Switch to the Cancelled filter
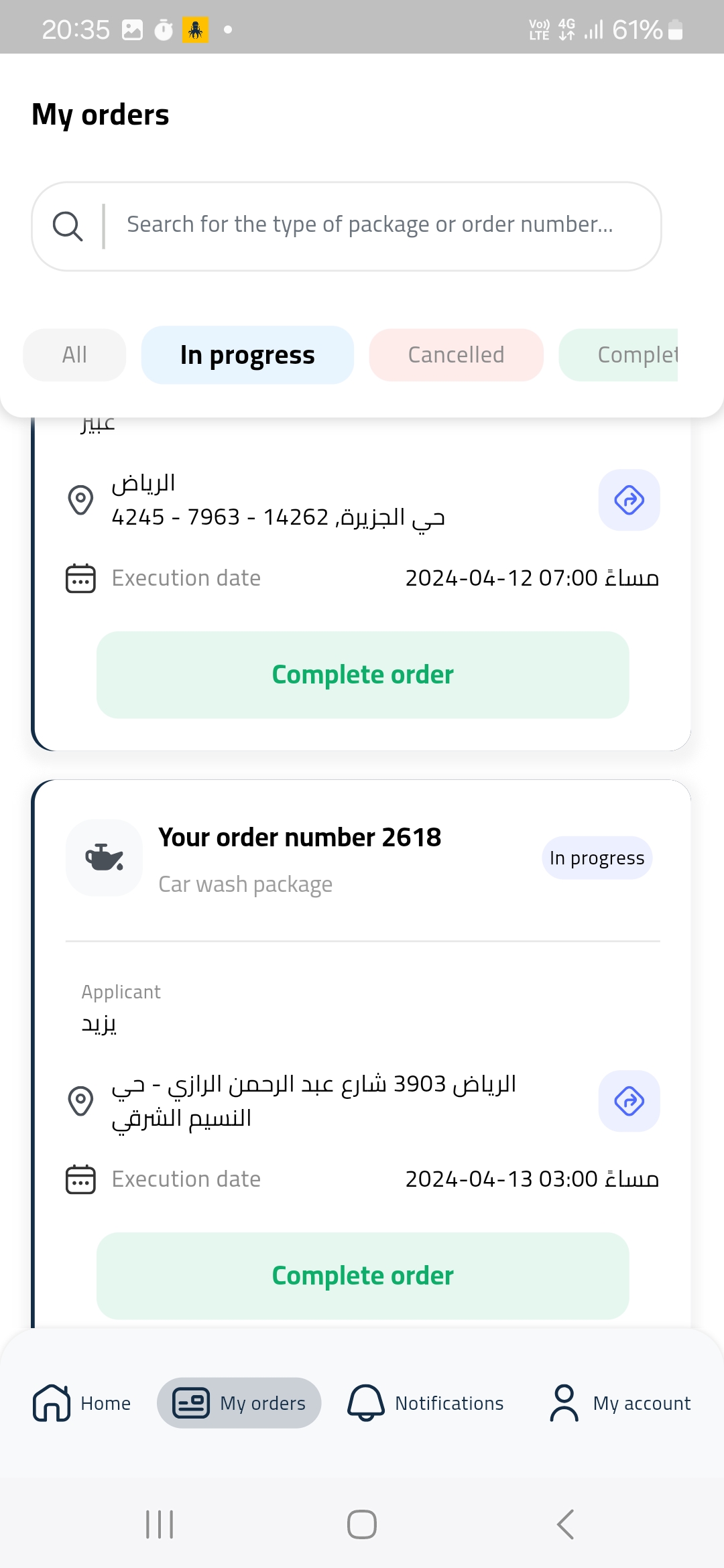 click(x=456, y=355)
